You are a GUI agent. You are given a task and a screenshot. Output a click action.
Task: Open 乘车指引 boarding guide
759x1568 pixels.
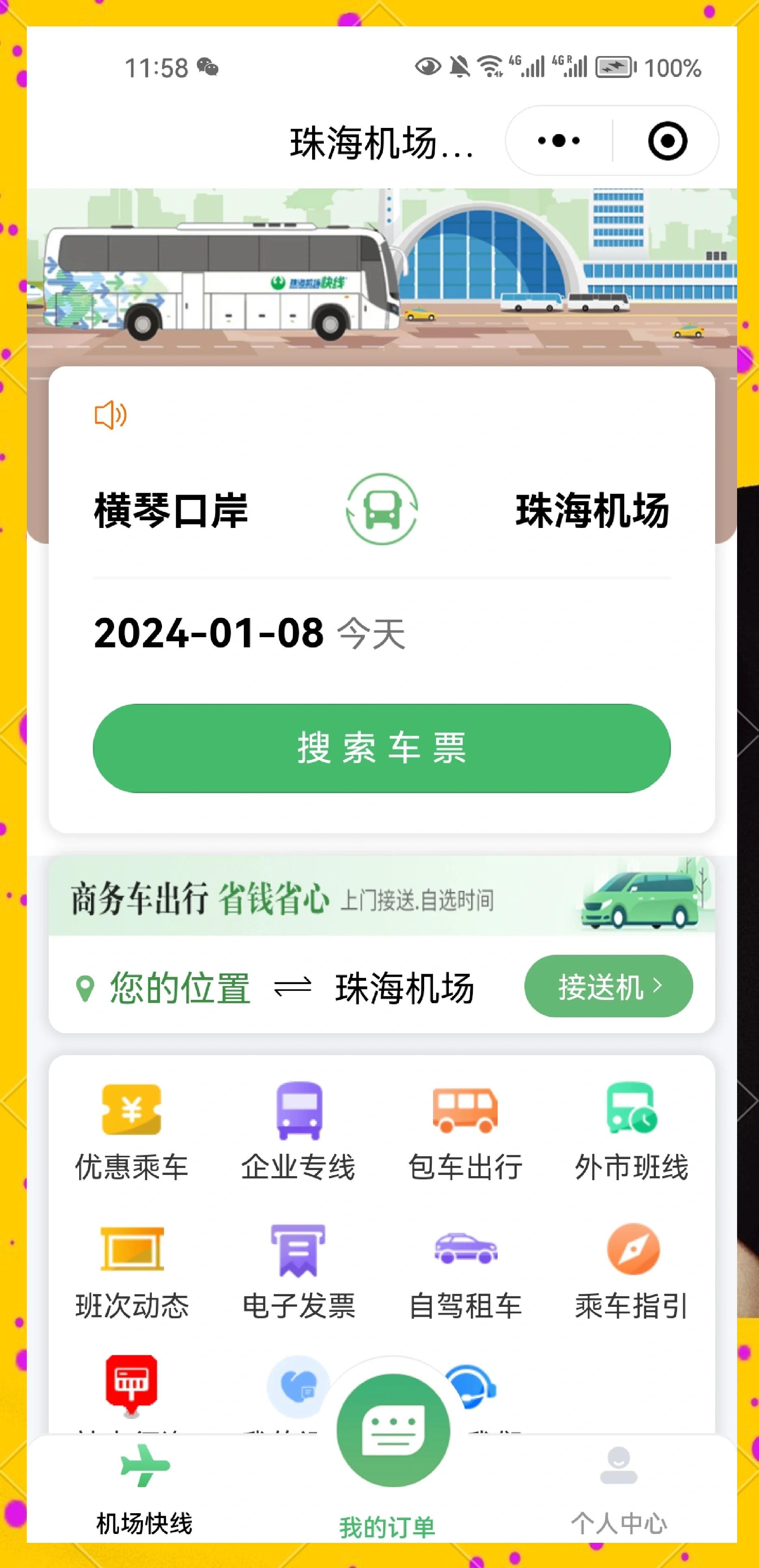coord(632,1271)
